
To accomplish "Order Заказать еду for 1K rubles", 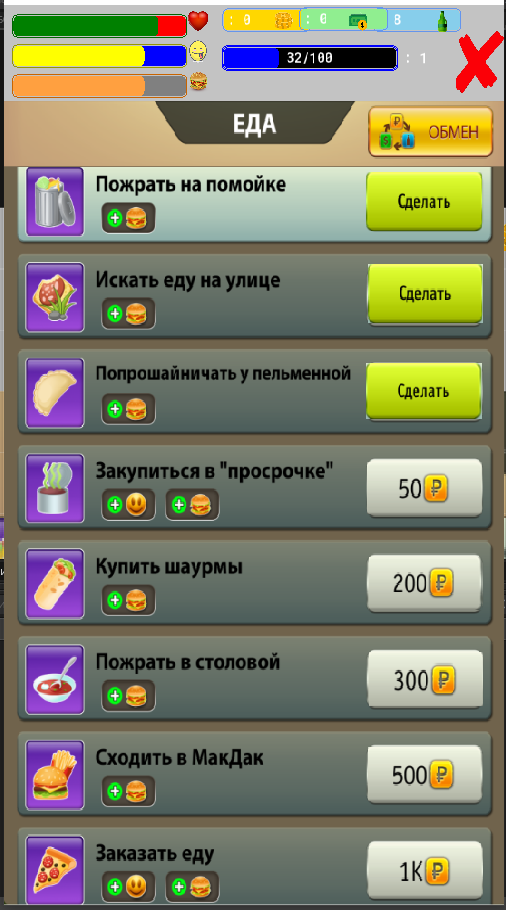I will (x=425, y=871).
